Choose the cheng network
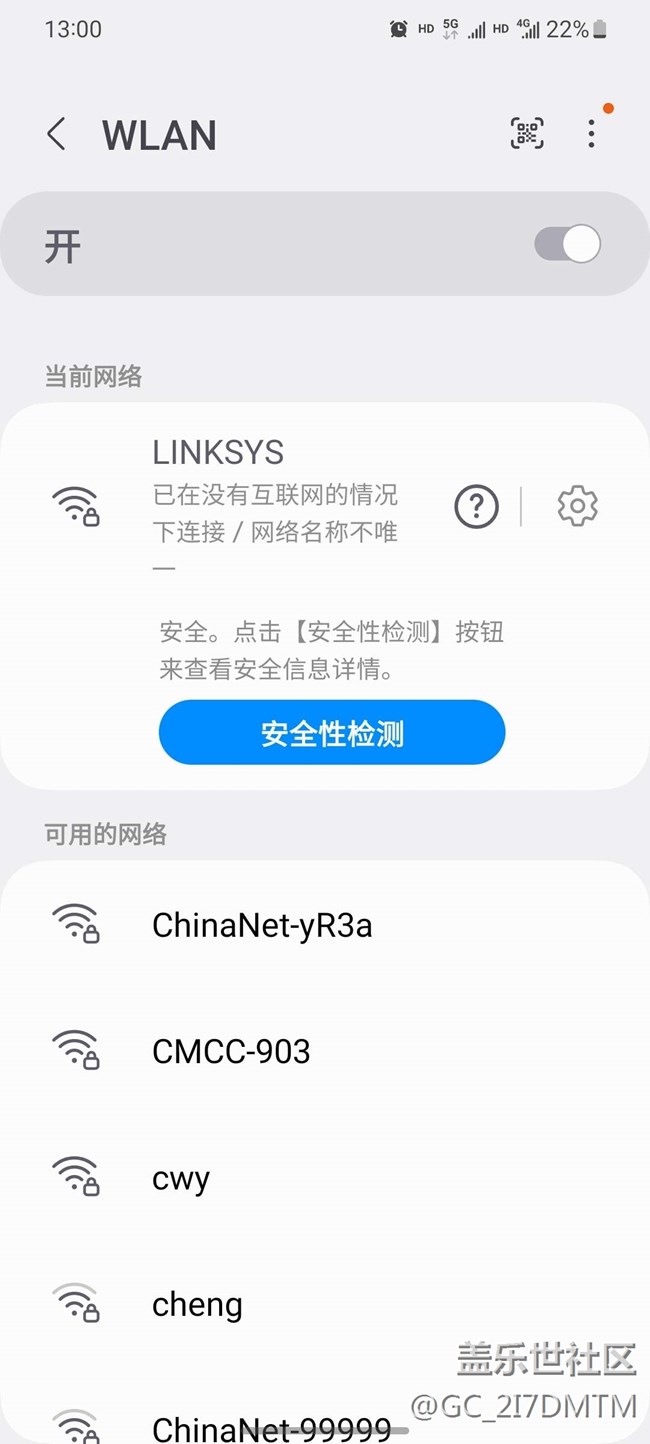The height and width of the screenshot is (1444, 650). click(x=197, y=1304)
